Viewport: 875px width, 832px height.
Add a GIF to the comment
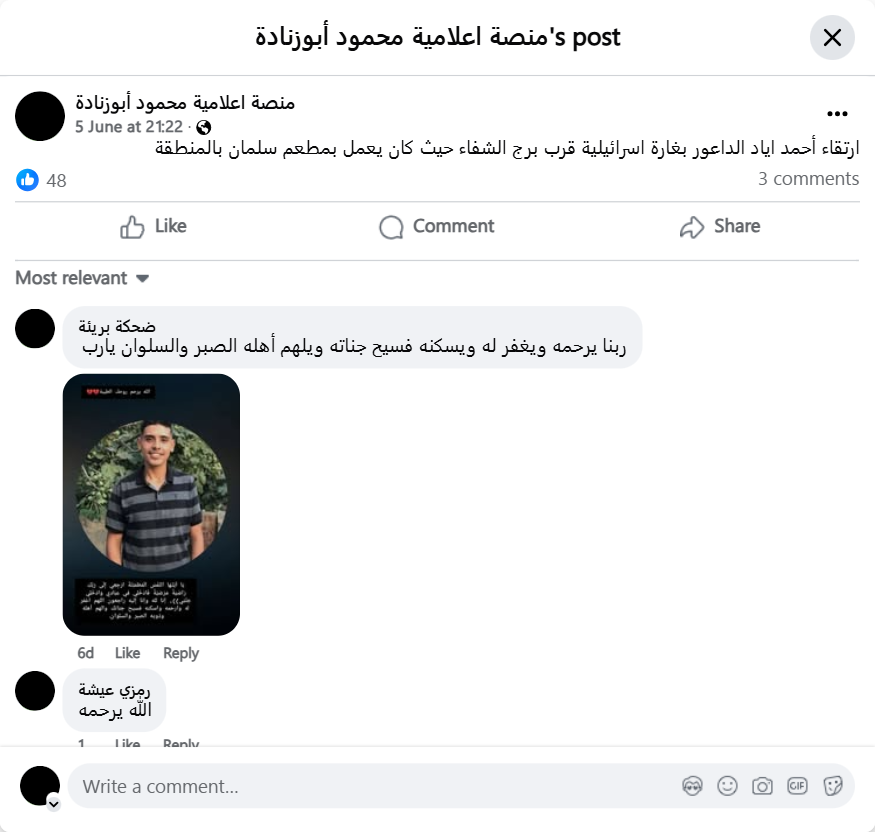[x=797, y=786]
